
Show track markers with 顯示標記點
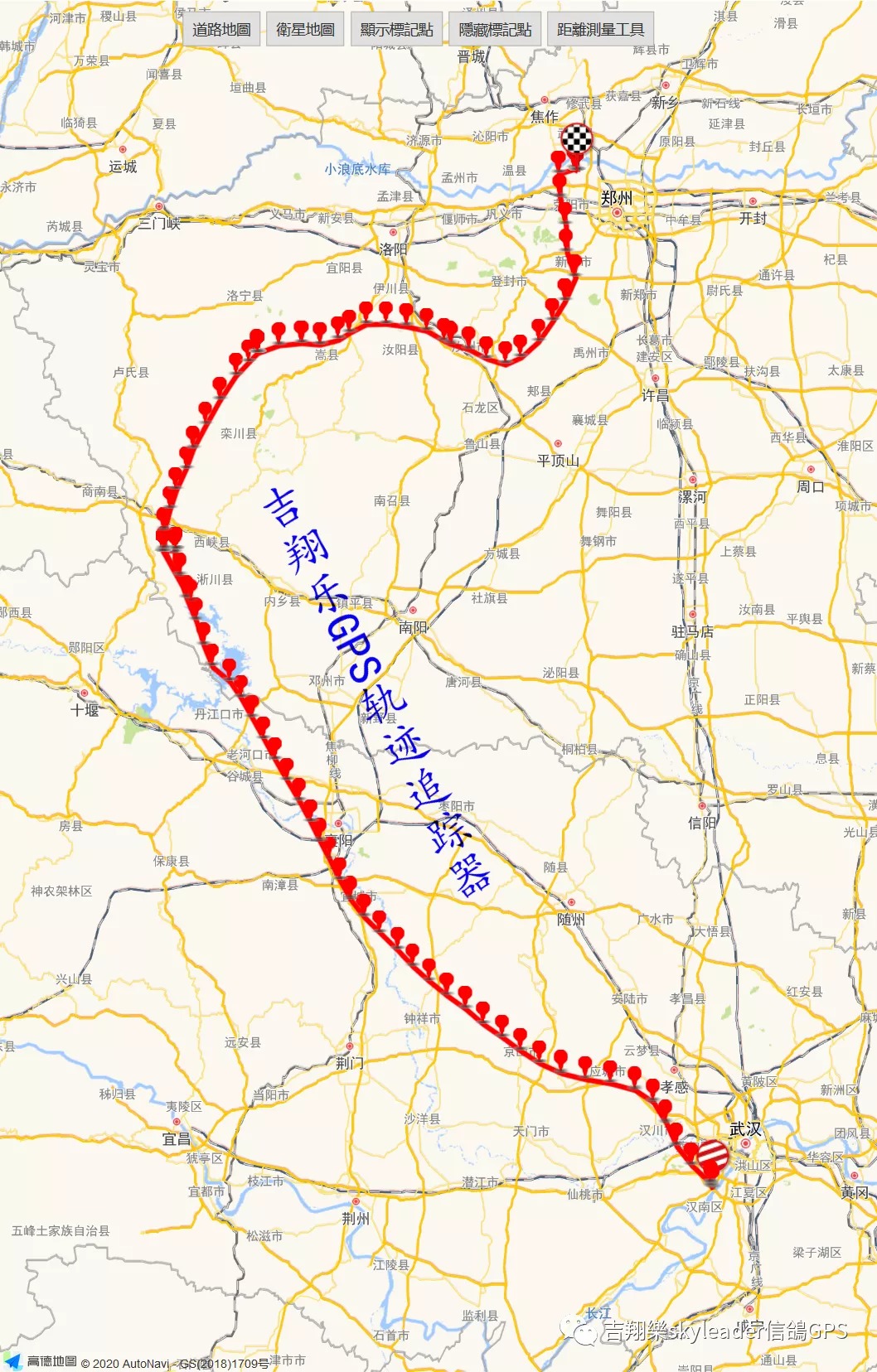396,30
